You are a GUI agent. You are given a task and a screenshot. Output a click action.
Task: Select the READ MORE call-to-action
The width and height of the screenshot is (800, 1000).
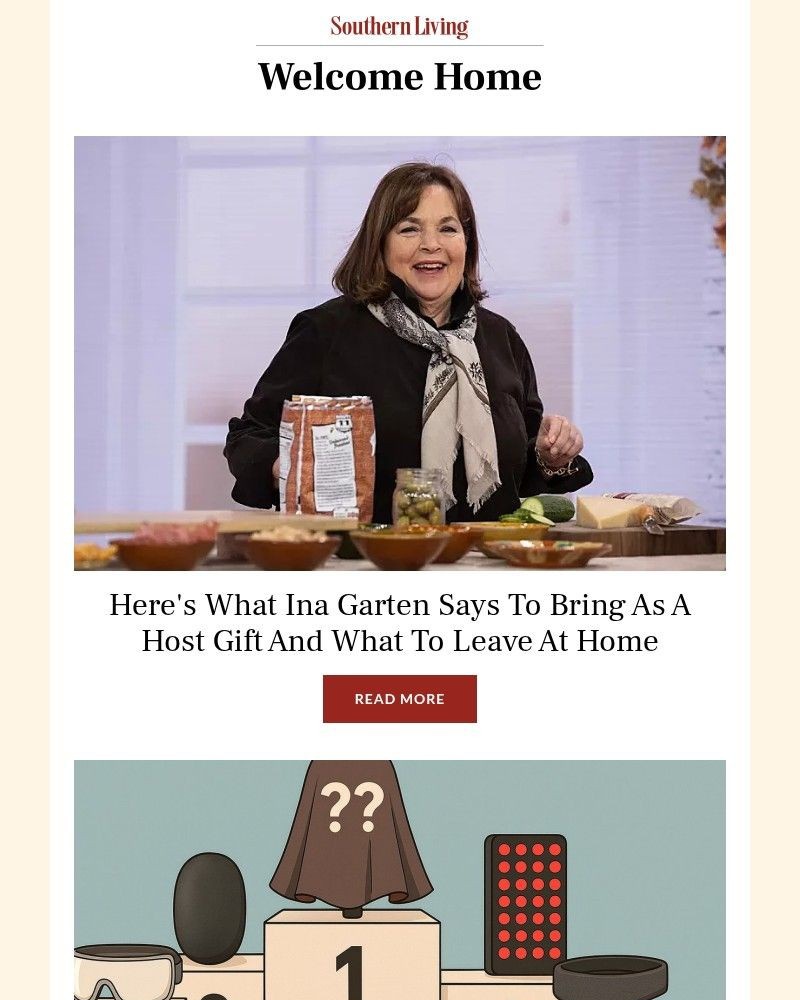point(400,699)
